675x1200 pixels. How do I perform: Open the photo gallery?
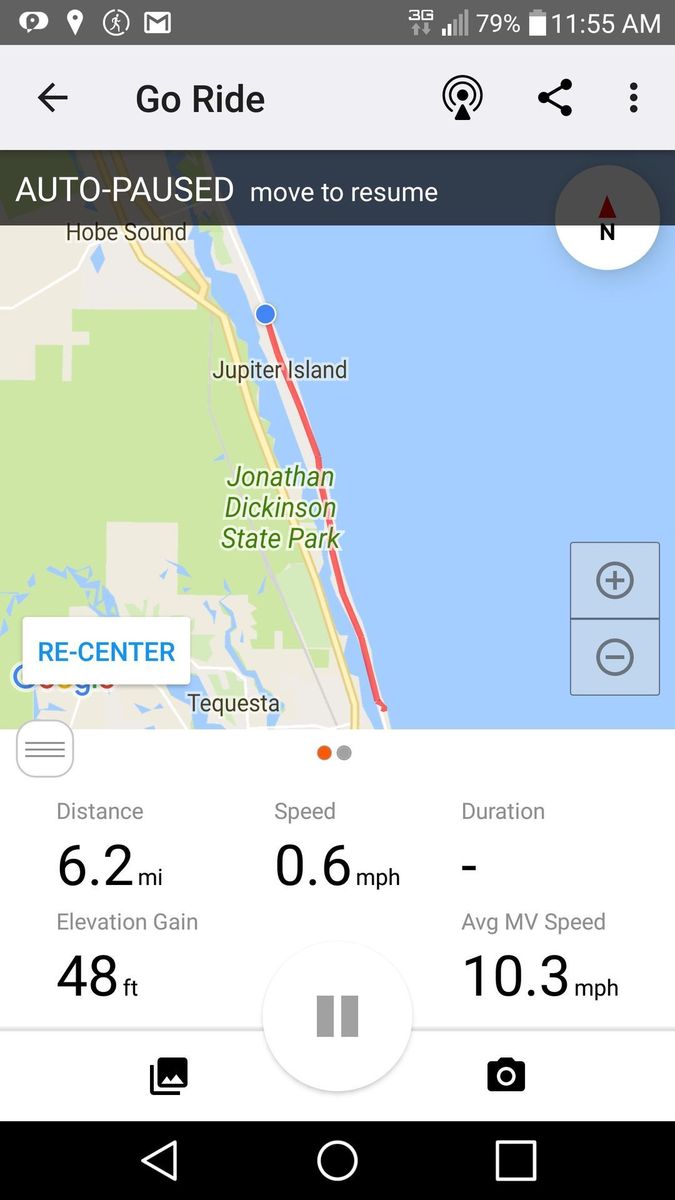click(168, 1076)
